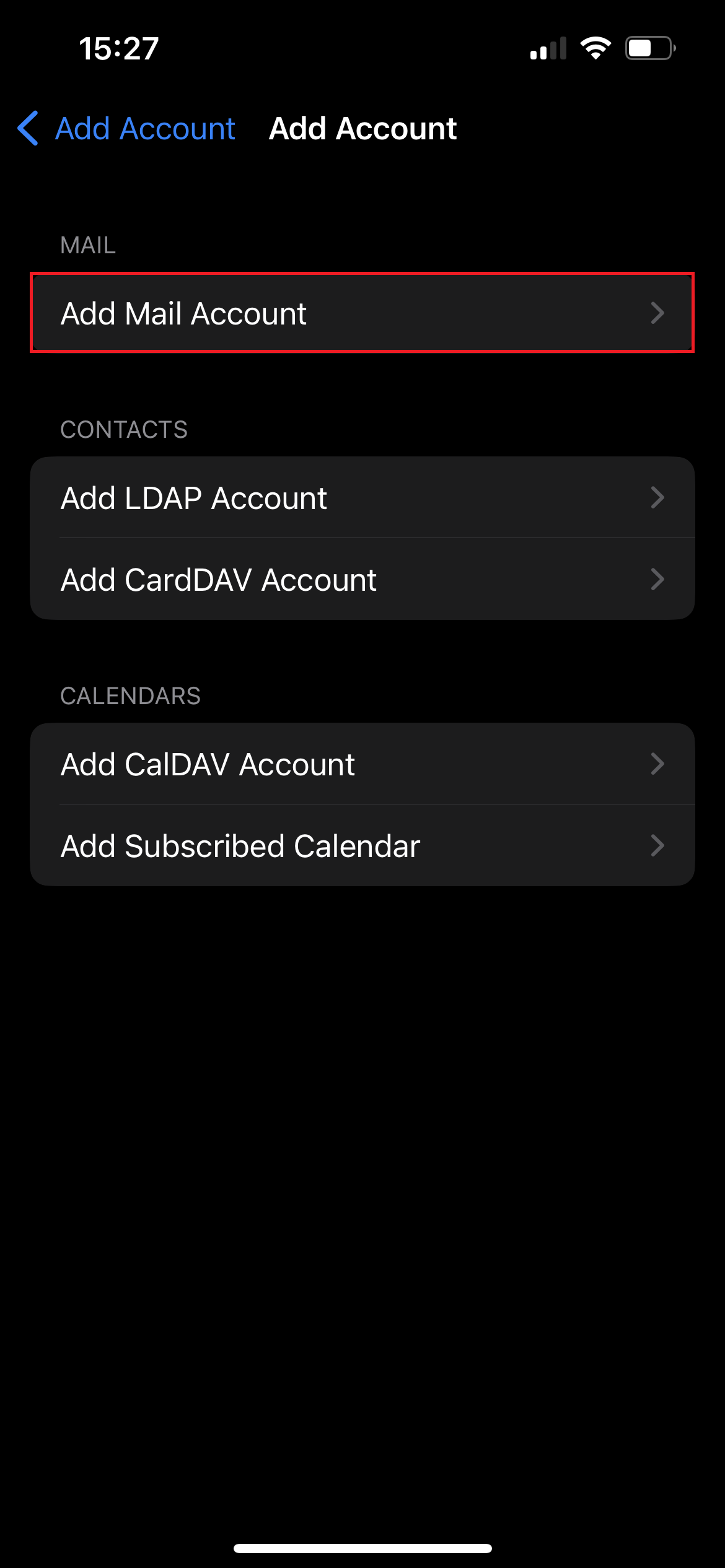Open Add Subscribed Calendar
725x1568 pixels.
click(x=362, y=846)
